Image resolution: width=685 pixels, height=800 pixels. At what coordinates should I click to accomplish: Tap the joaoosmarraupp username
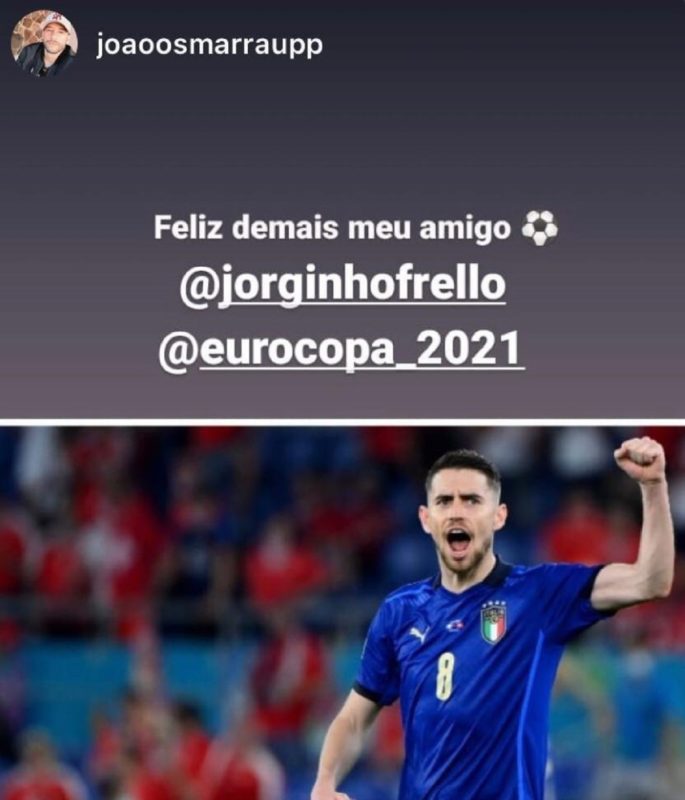(x=209, y=46)
